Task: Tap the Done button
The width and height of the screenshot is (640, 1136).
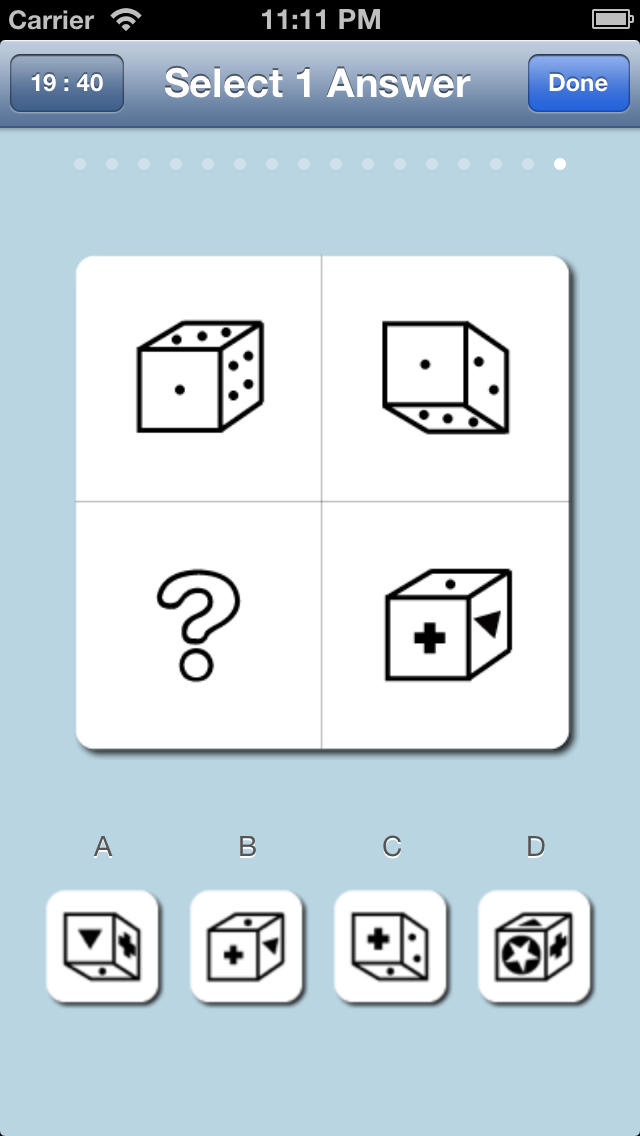Action: point(578,83)
